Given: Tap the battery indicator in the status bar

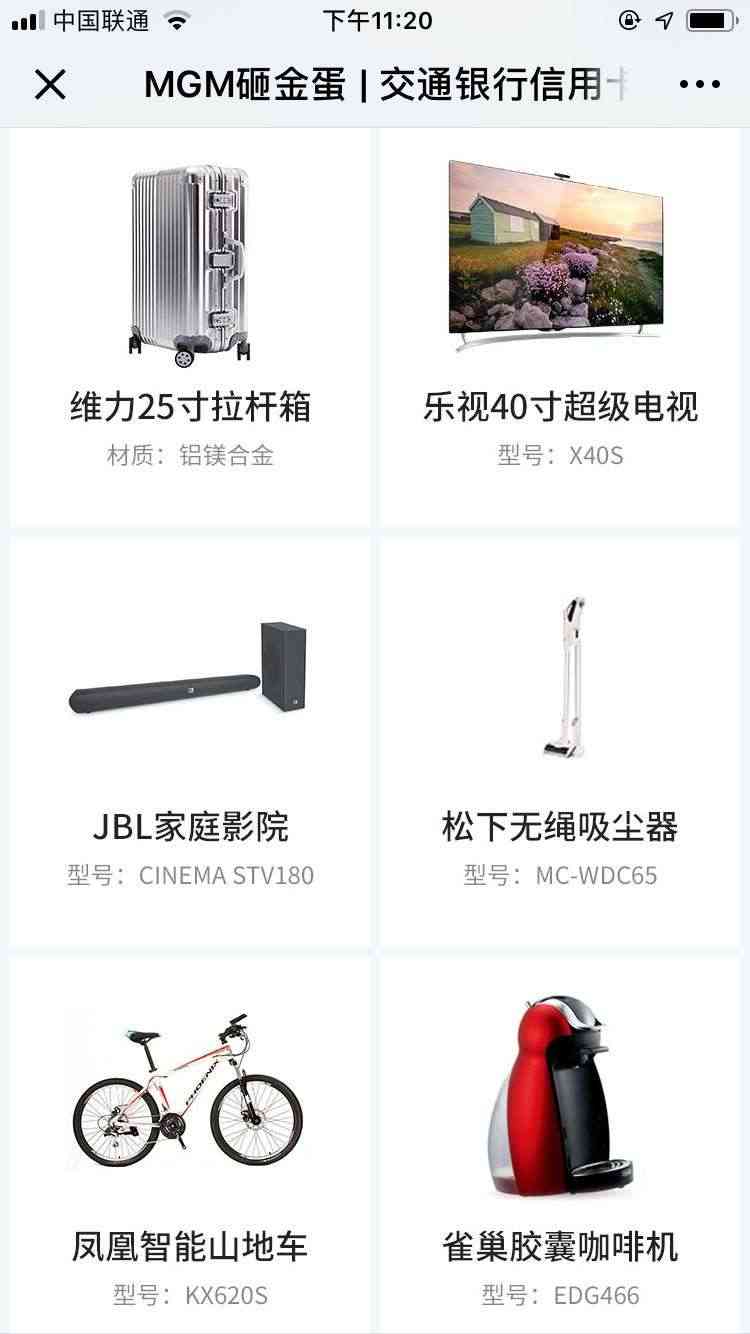Looking at the screenshot, I should pos(712,19).
